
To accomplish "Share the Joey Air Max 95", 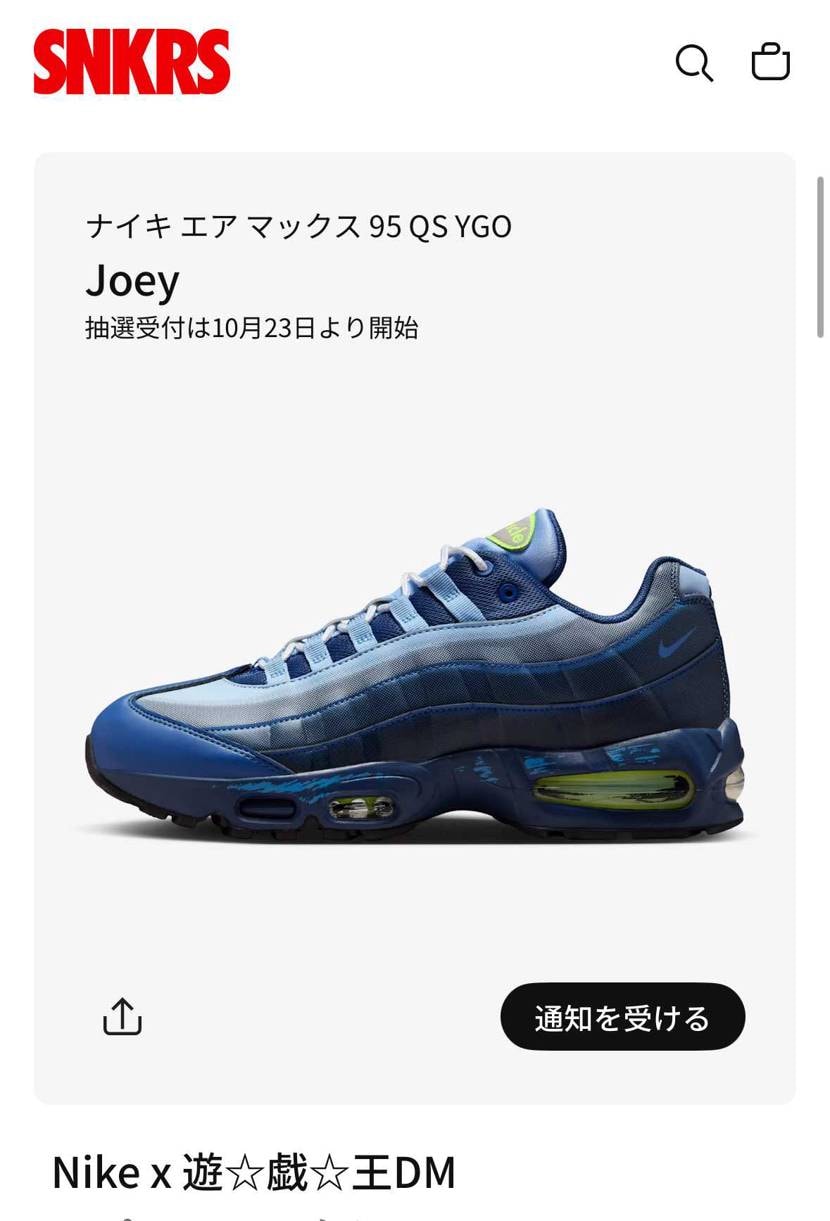I will [x=122, y=1016].
